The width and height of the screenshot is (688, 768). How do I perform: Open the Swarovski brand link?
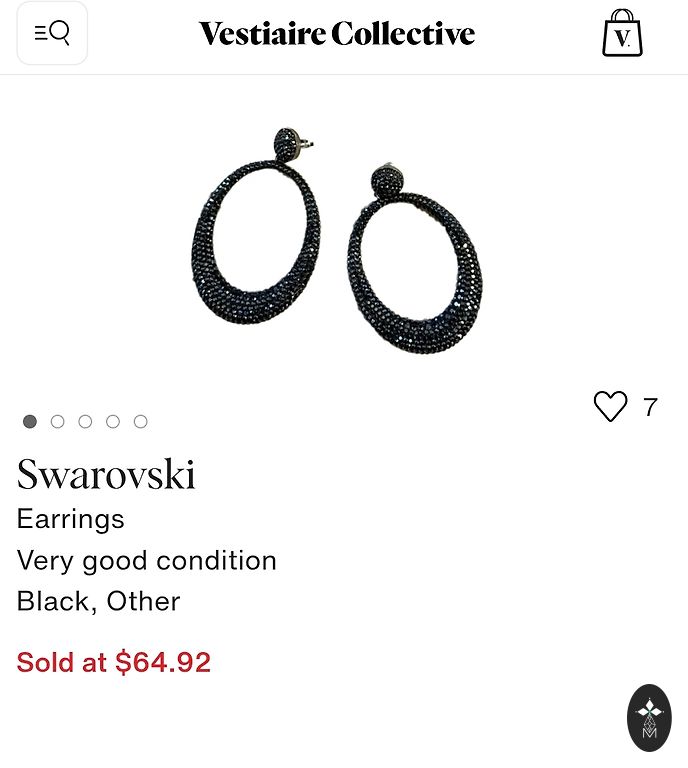click(x=106, y=474)
